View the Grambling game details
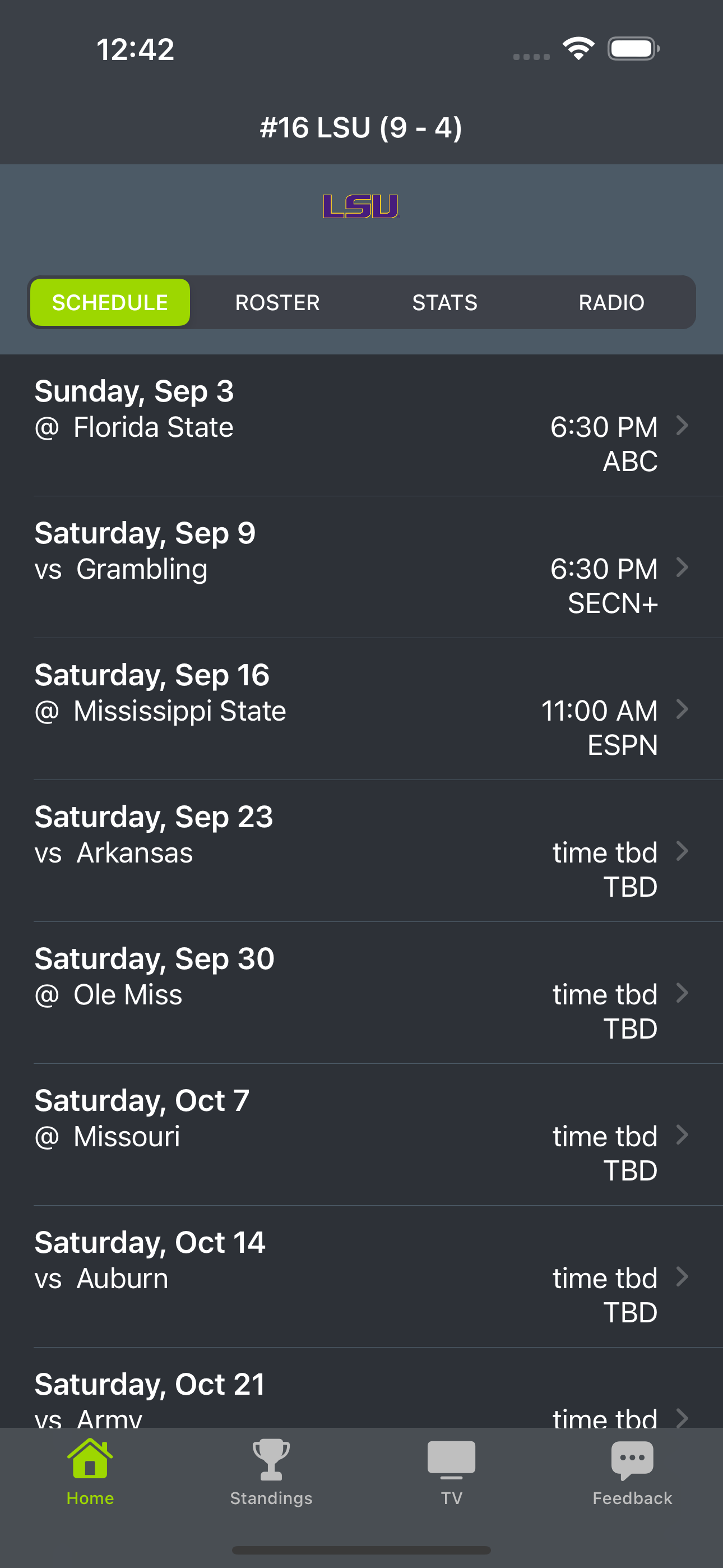The width and height of the screenshot is (723, 1568). (361, 568)
